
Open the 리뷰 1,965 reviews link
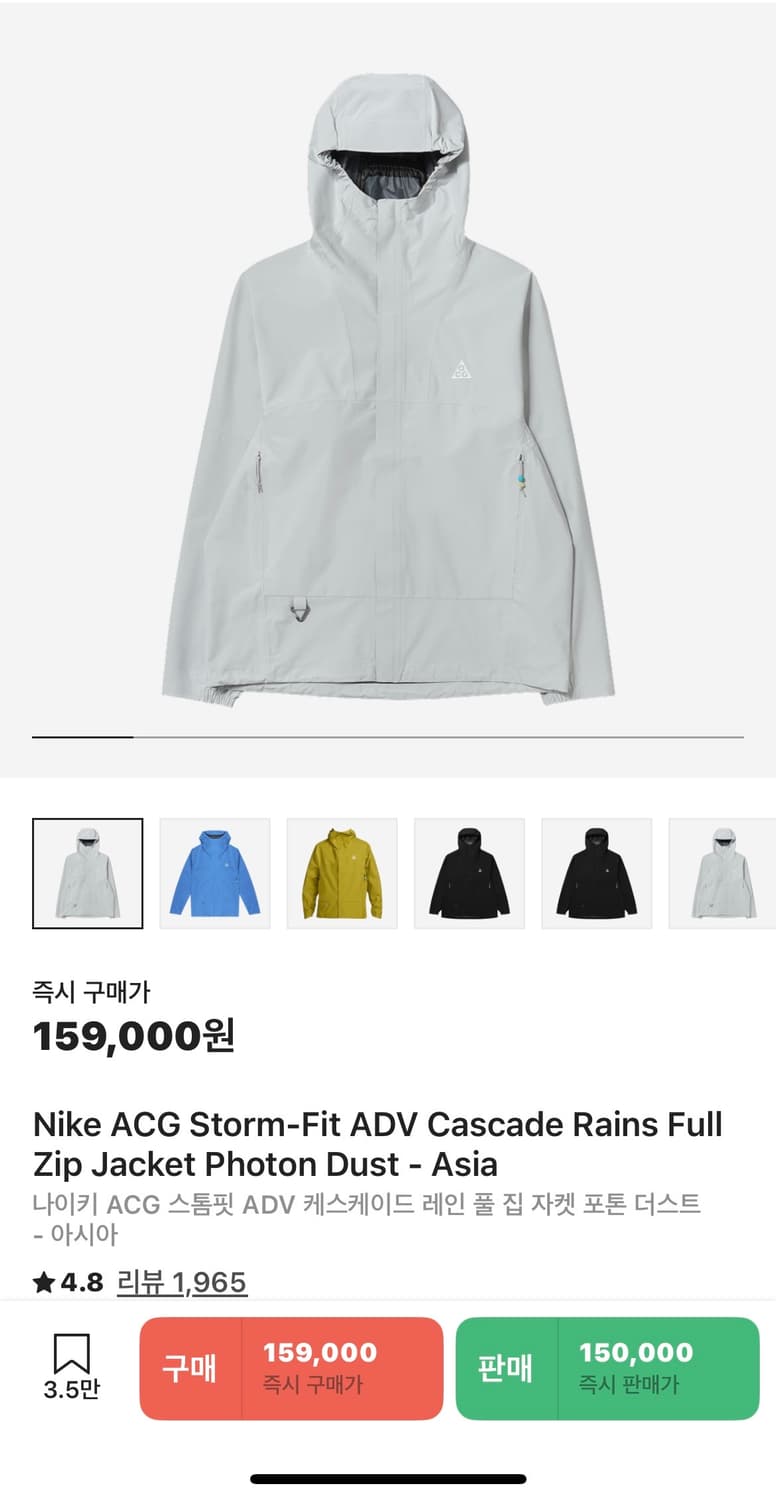point(182,1282)
